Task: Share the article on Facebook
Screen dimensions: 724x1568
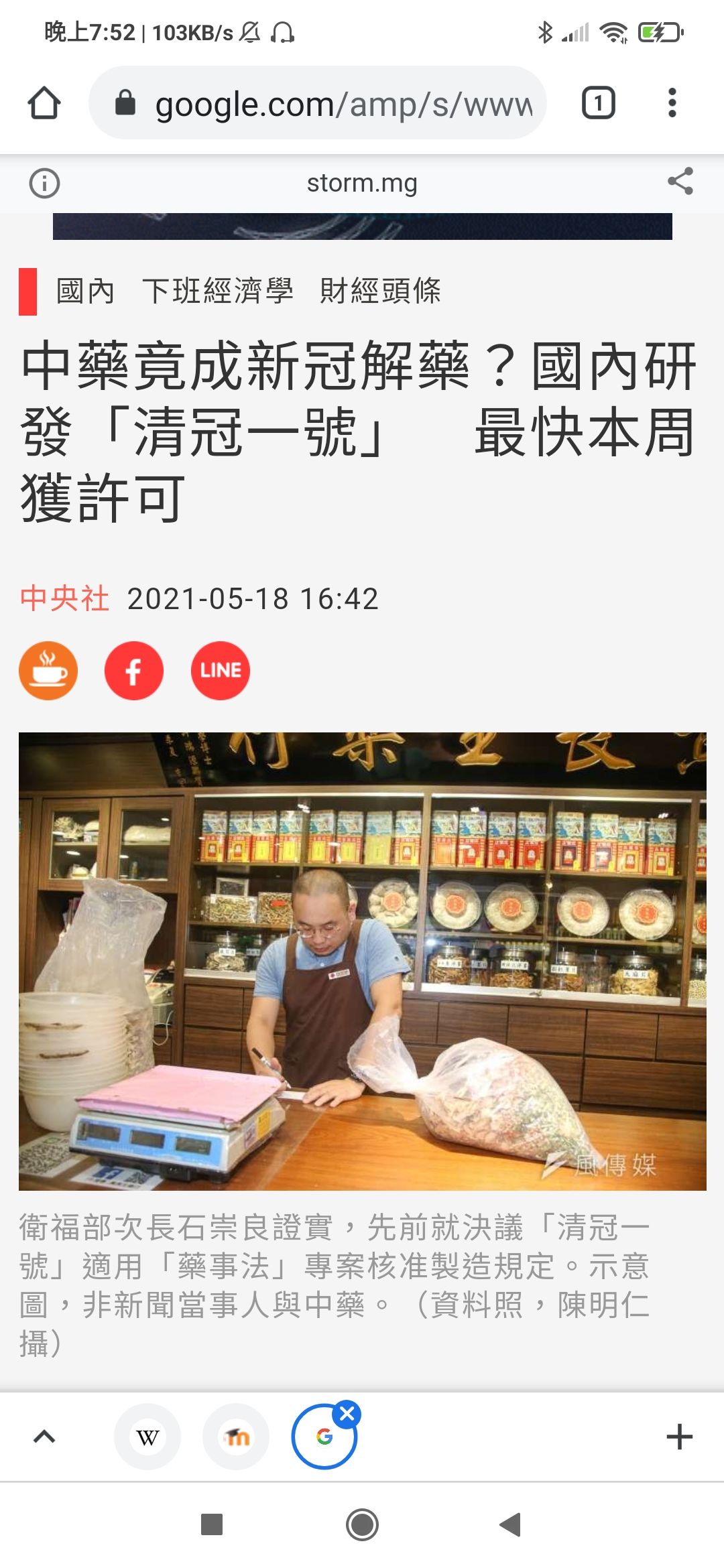Action: pyautogui.click(x=134, y=671)
